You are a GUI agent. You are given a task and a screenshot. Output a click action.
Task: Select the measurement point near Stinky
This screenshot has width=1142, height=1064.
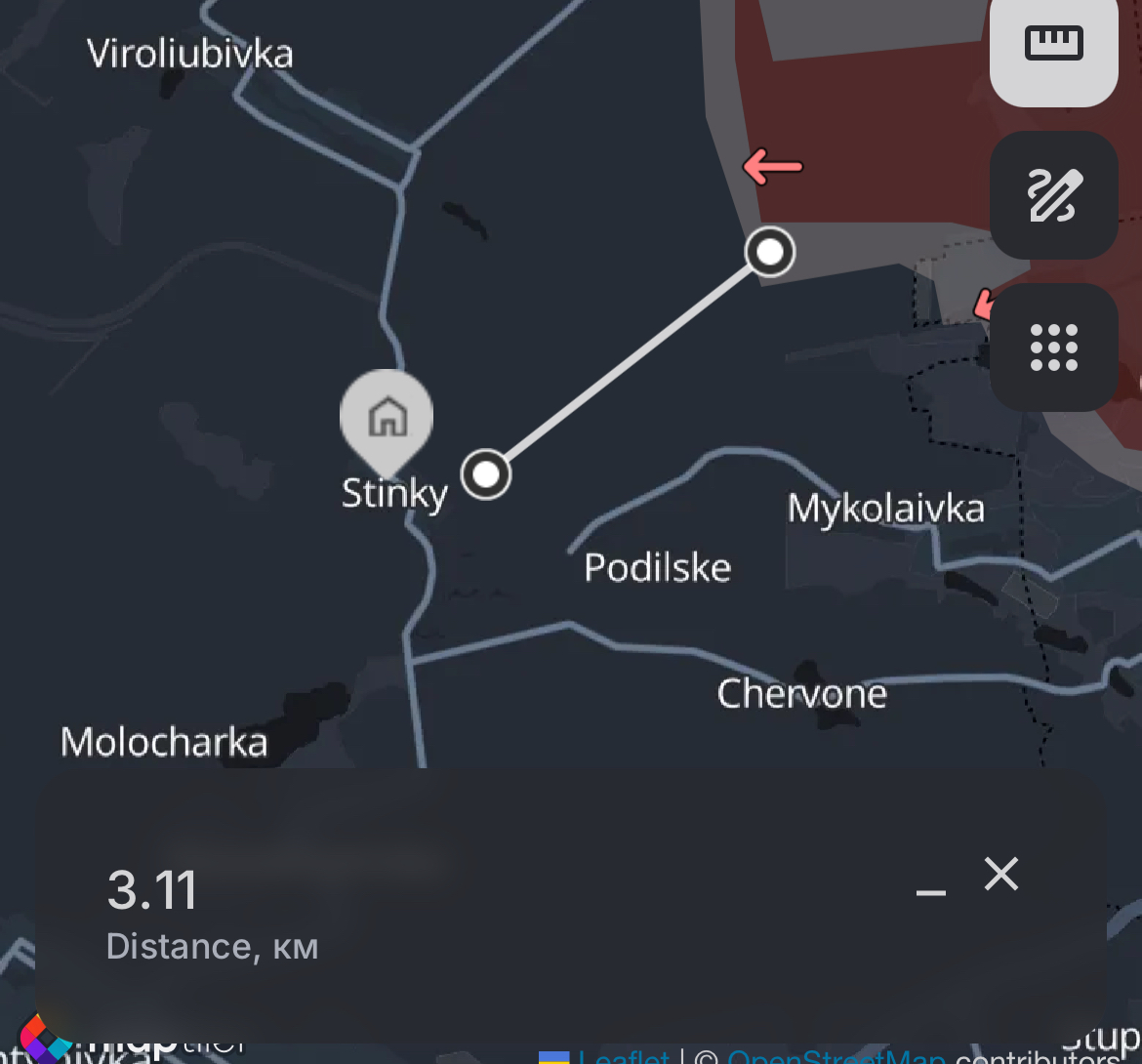486,475
